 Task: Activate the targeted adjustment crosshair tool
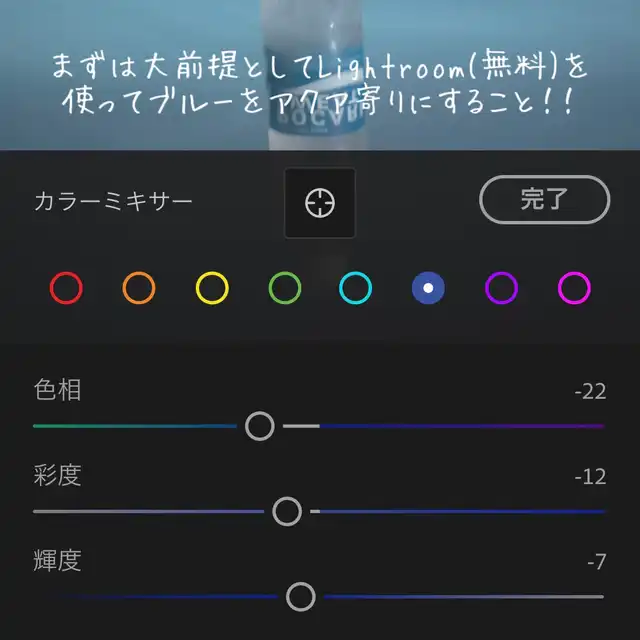pyautogui.click(x=320, y=203)
